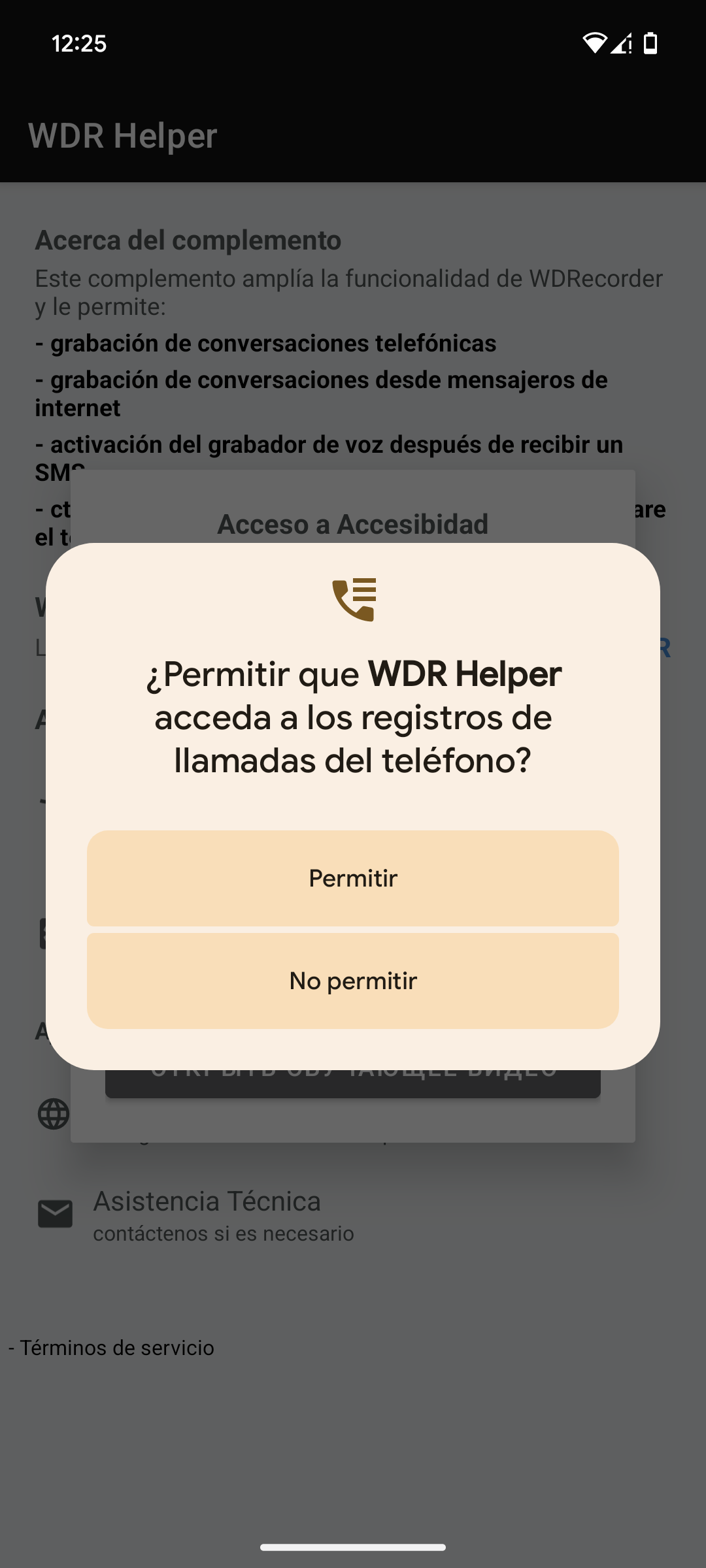This screenshot has width=706, height=1568.
Task: Select No permitir to deny call access
Action: click(353, 981)
